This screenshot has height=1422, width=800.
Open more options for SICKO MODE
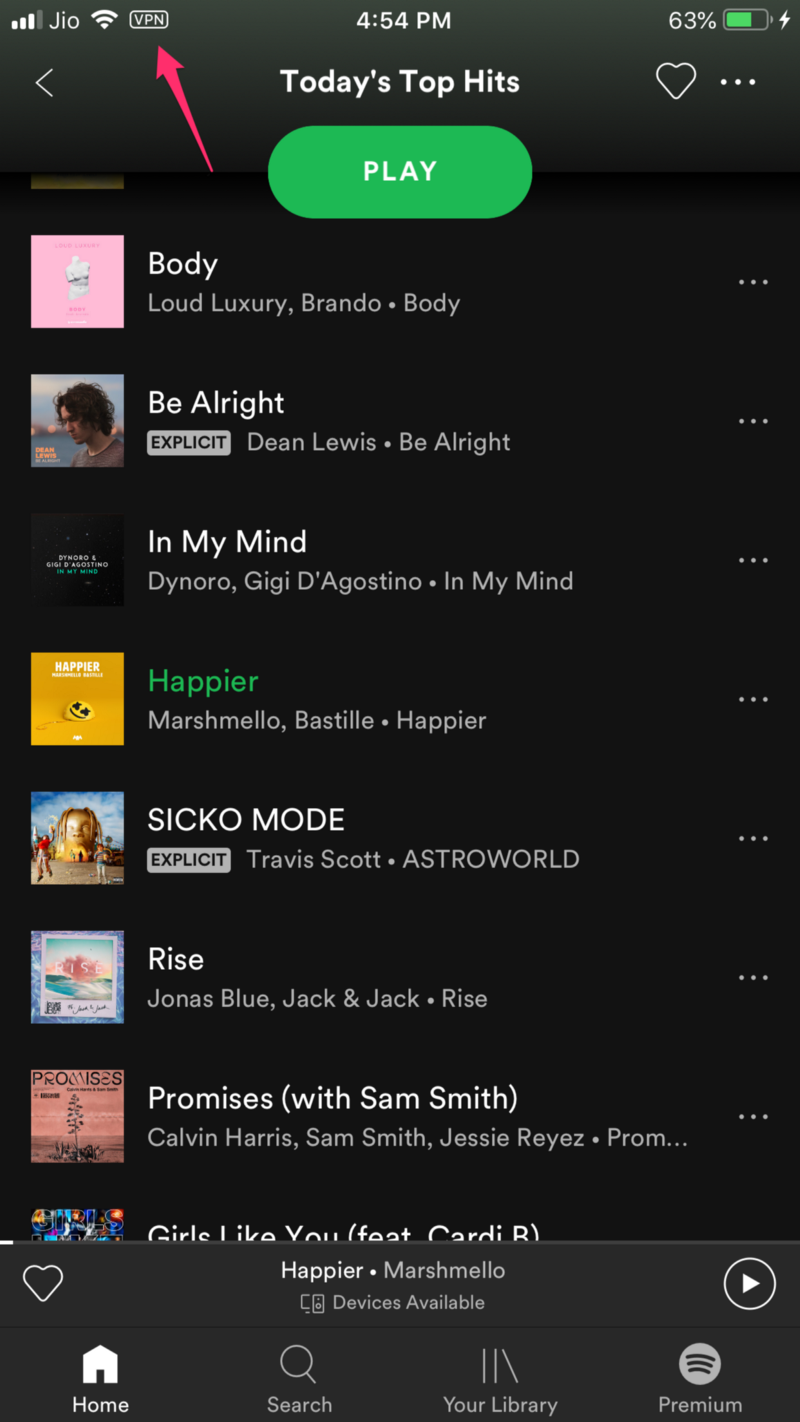[752, 838]
